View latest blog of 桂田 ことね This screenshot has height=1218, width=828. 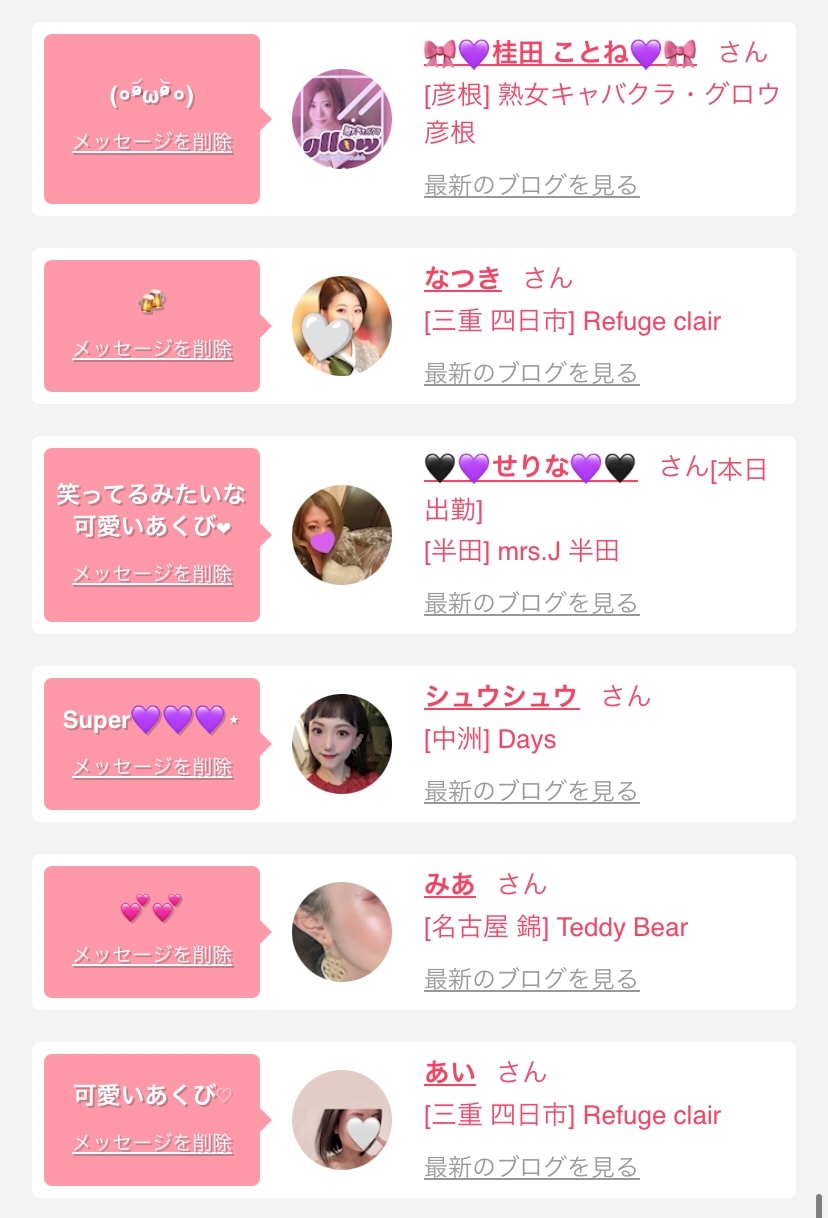(x=531, y=186)
